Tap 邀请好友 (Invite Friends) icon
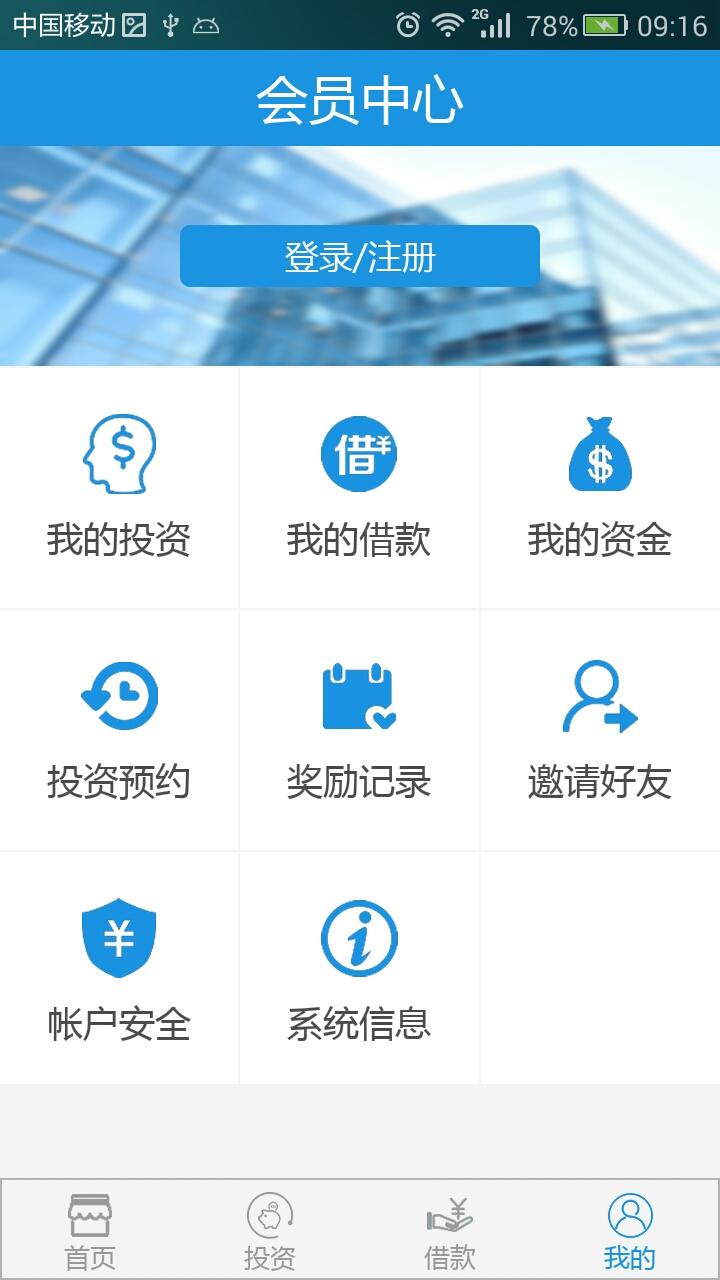 (599, 695)
